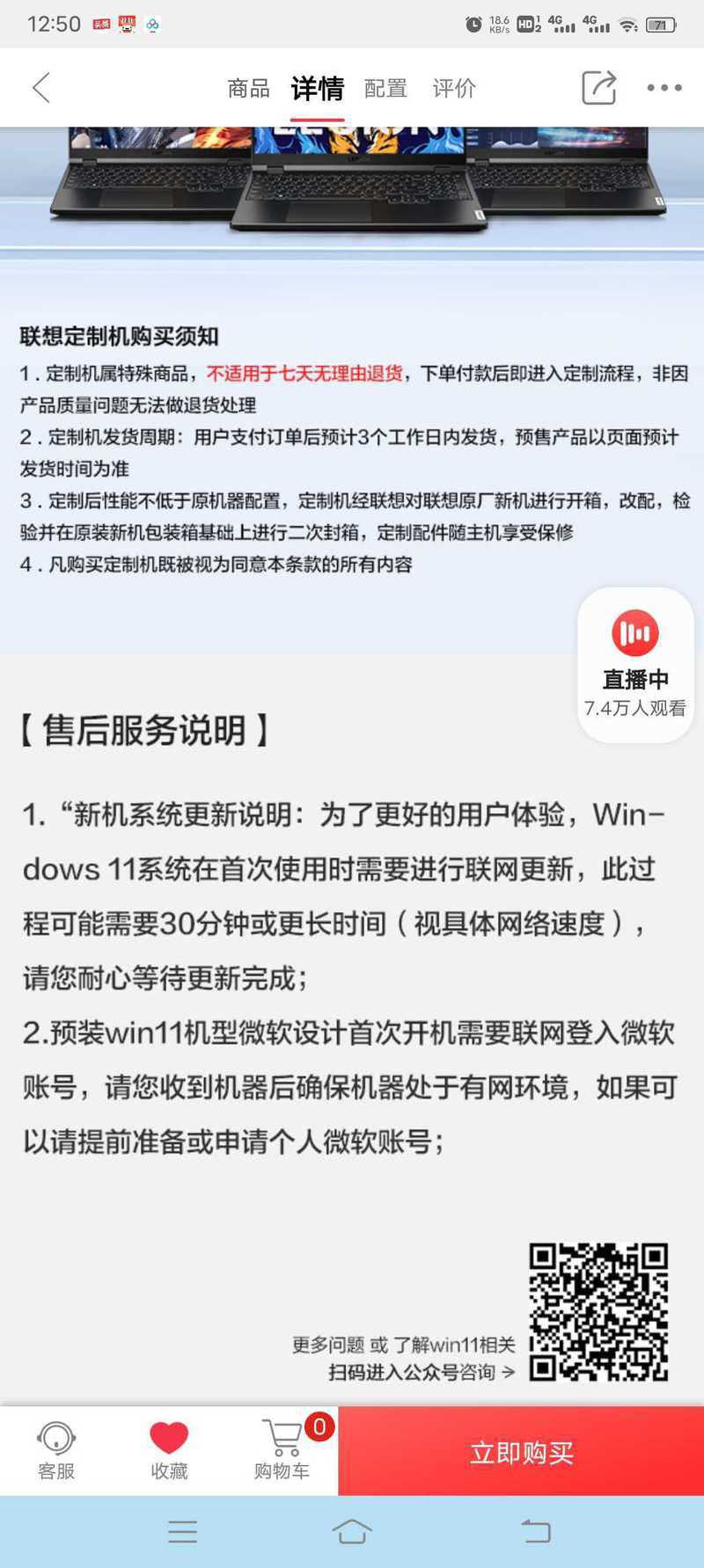Go to the system home screen
Image resolution: width=704 pixels, height=1568 pixels.
pyautogui.click(x=352, y=1531)
